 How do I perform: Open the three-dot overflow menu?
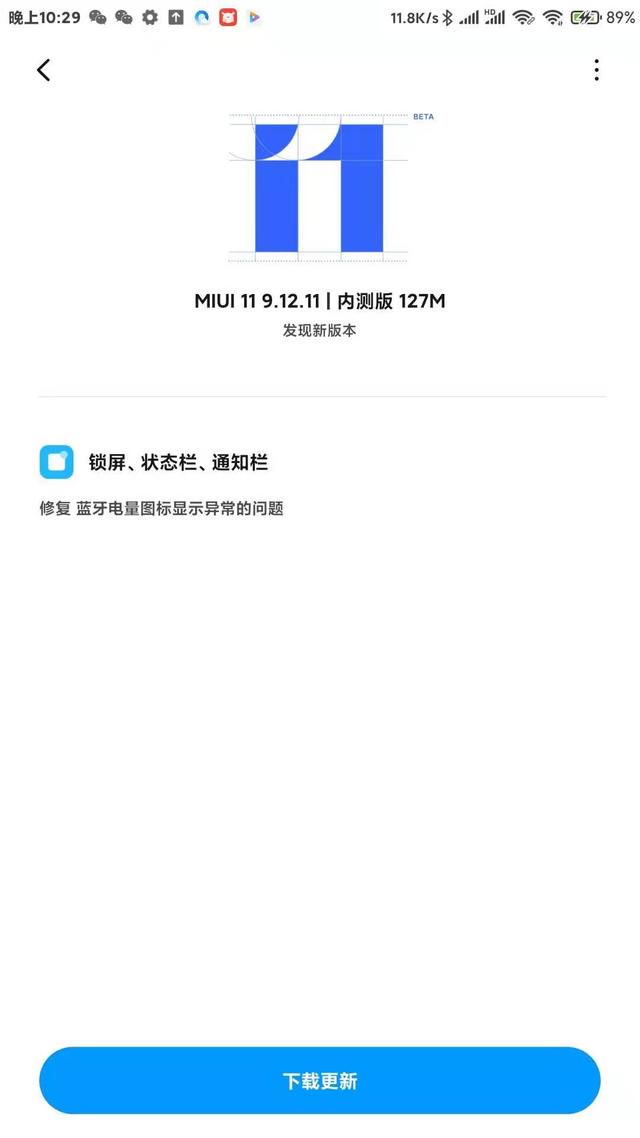click(596, 70)
